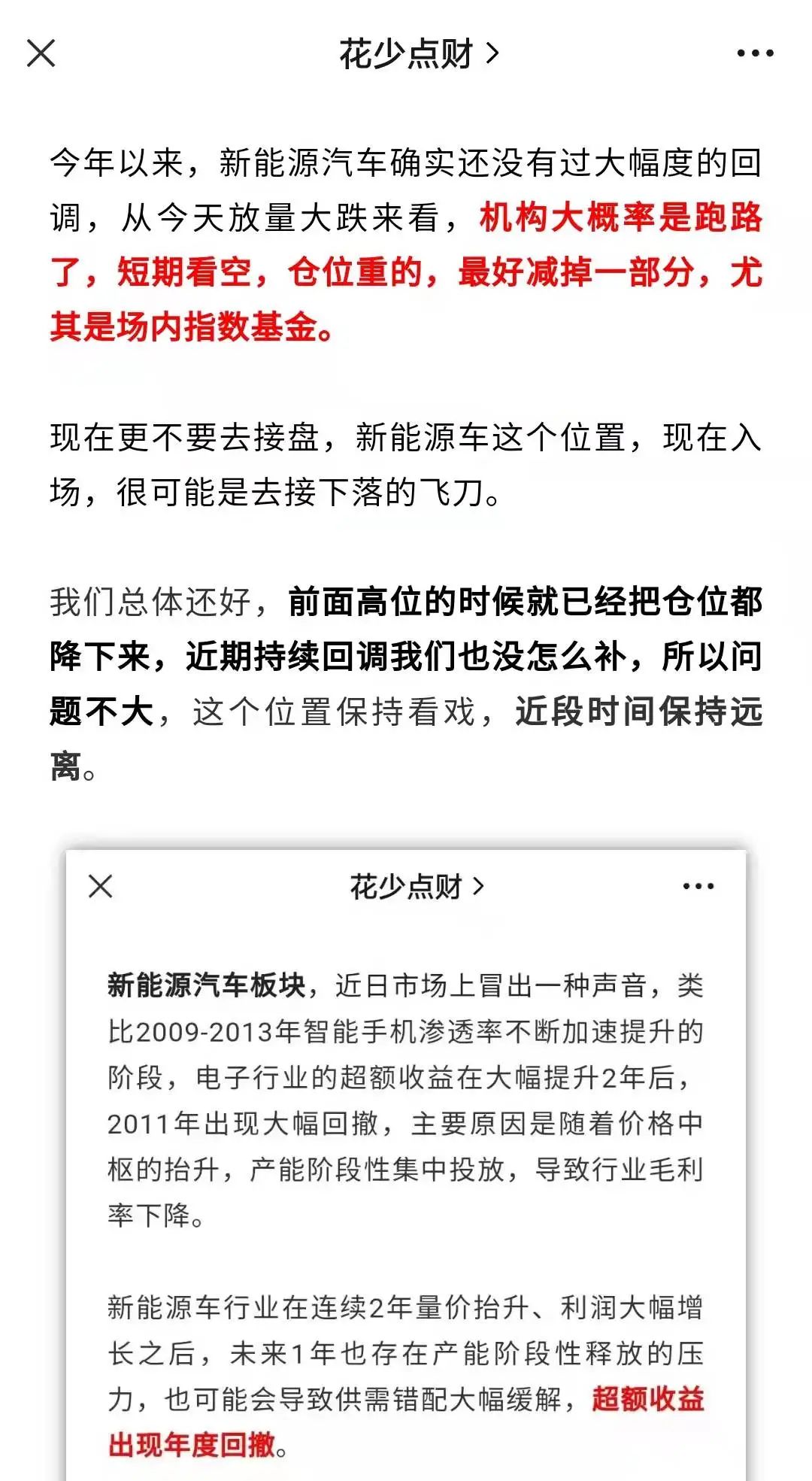Close the article with the top-bar X
Screen dimensions: 812x1481
pyautogui.click(x=41, y=53)
